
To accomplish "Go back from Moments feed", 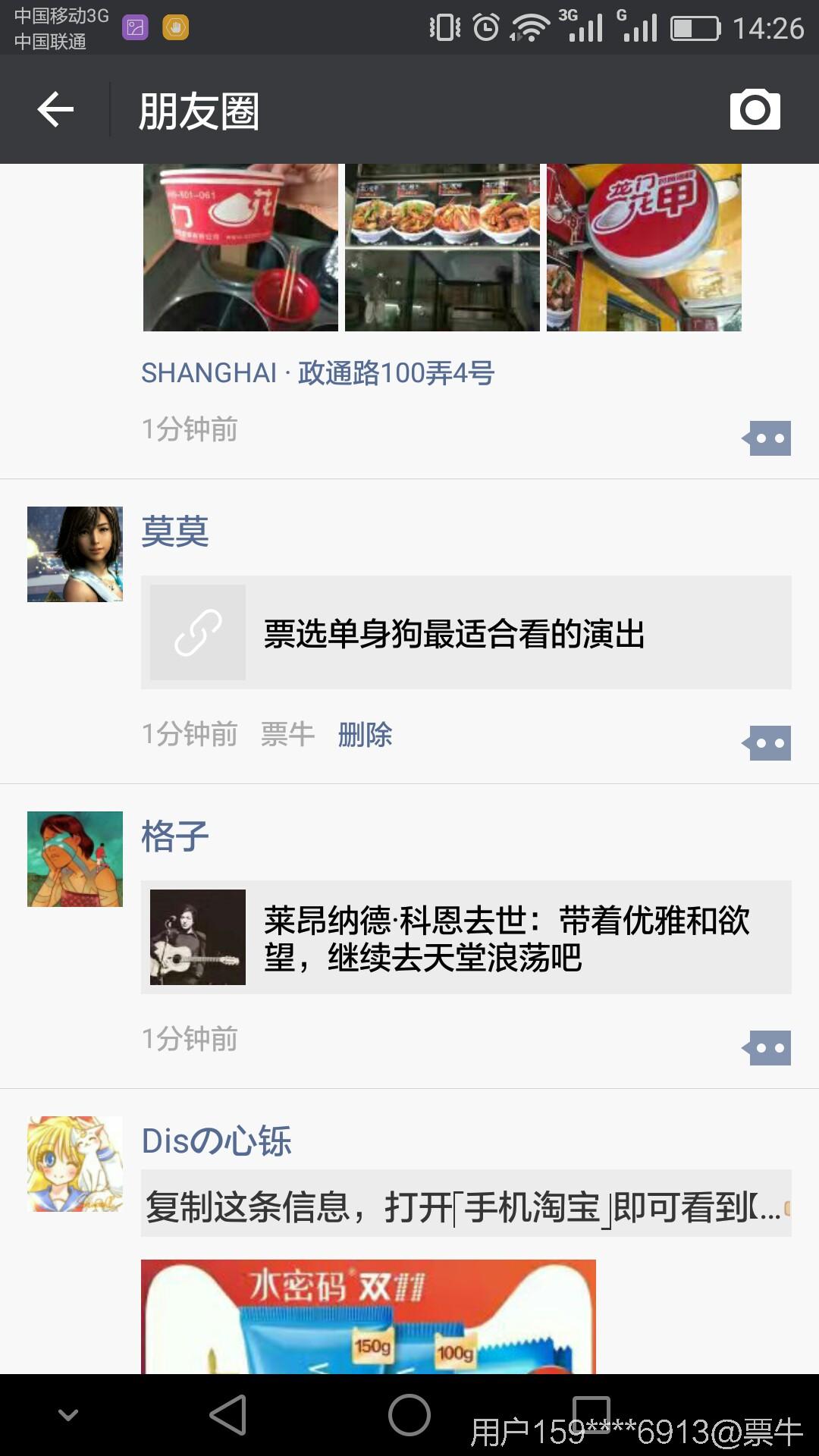I will 55,111.
